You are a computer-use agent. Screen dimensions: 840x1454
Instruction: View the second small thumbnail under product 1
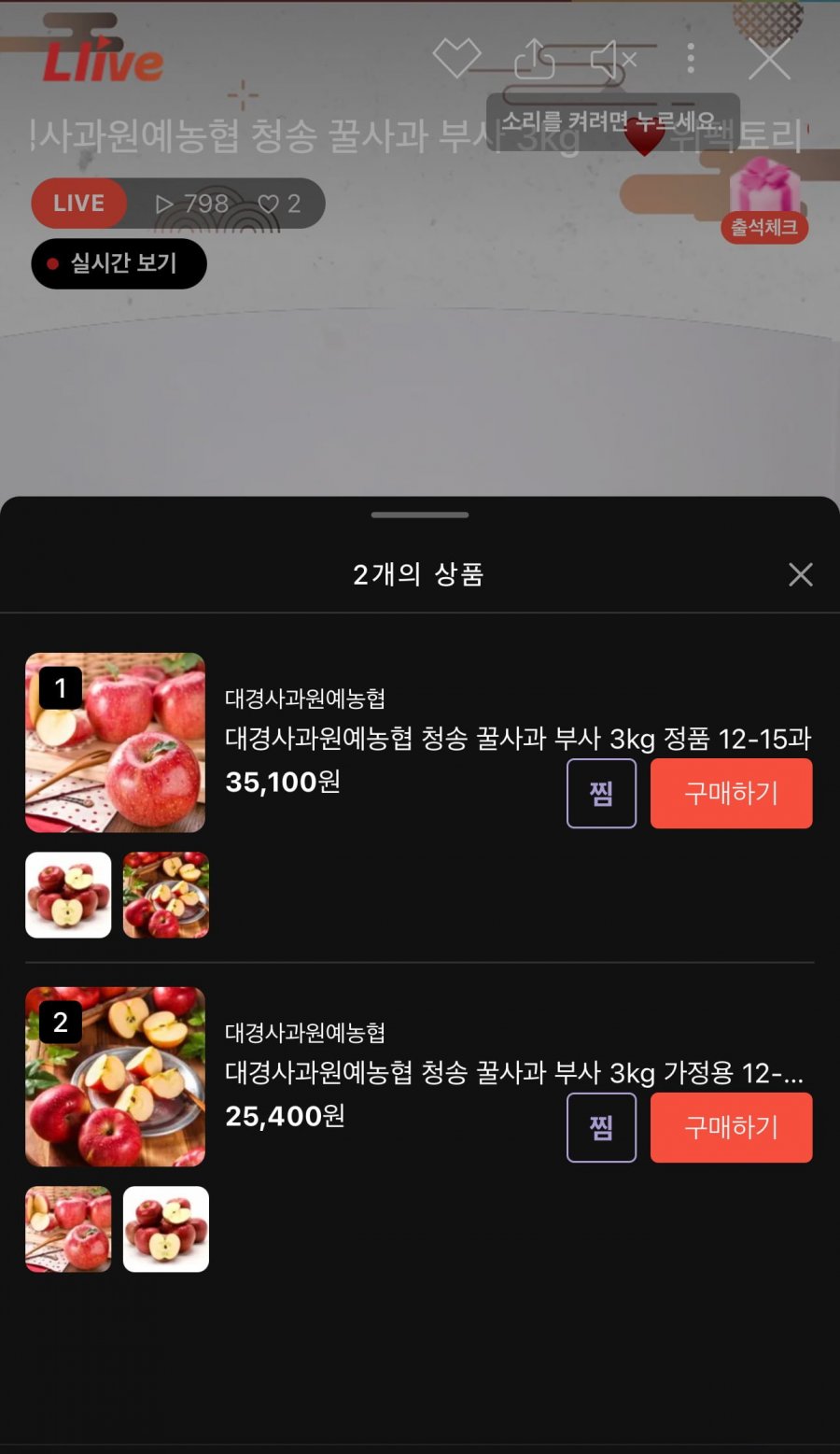166,895
